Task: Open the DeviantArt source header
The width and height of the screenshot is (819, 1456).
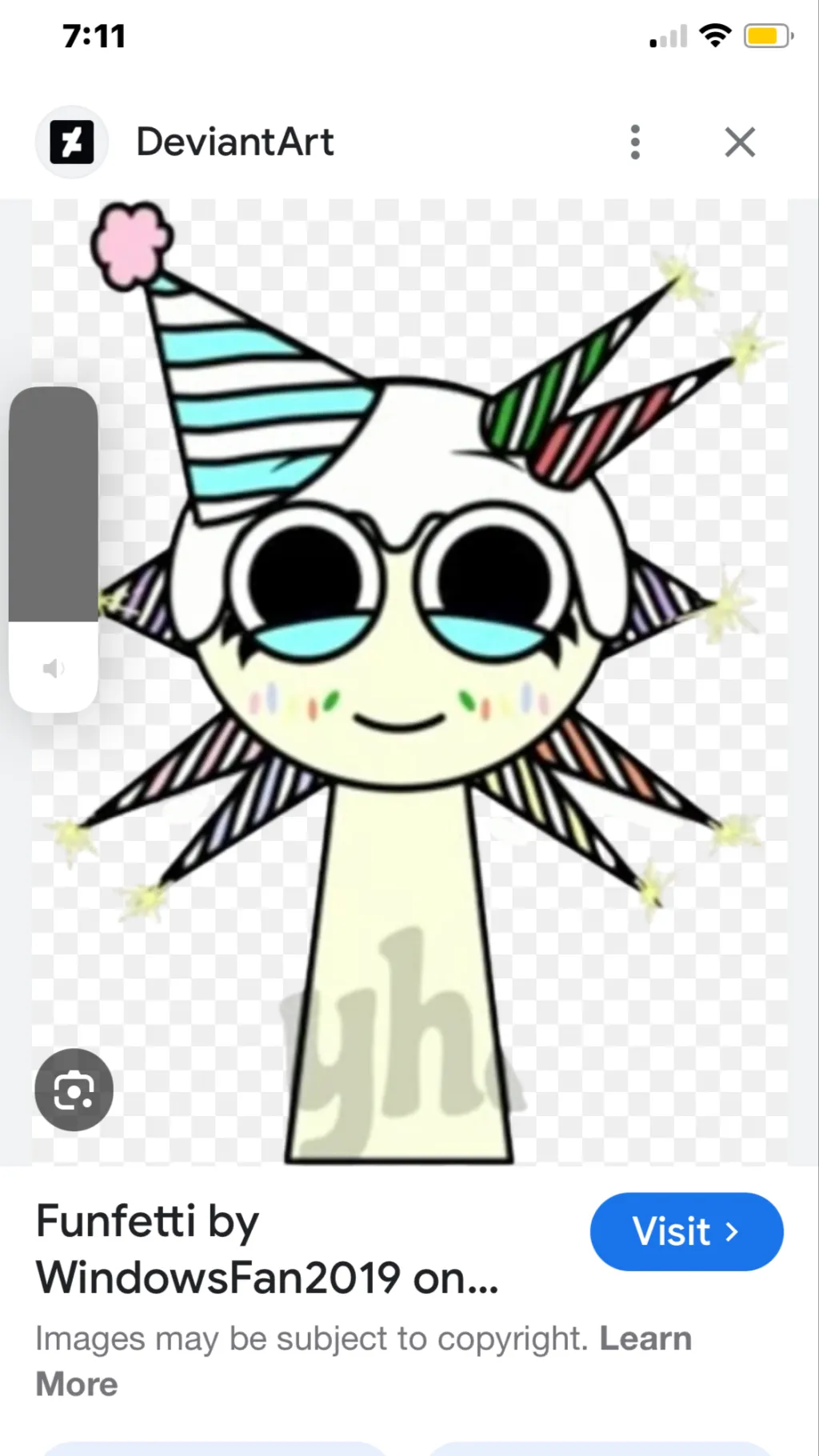Action: tap(234, 142)
